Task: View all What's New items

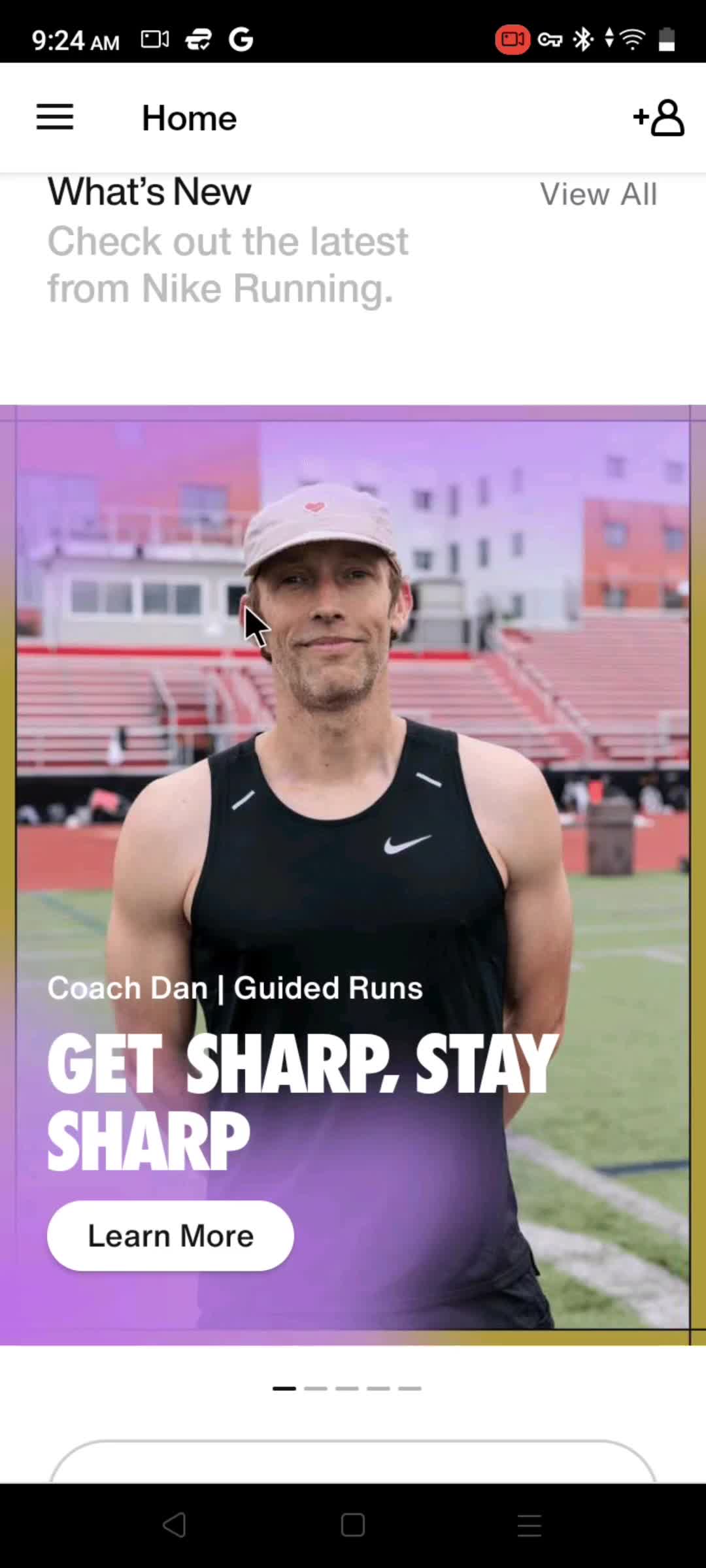Action: coord(598,194)
